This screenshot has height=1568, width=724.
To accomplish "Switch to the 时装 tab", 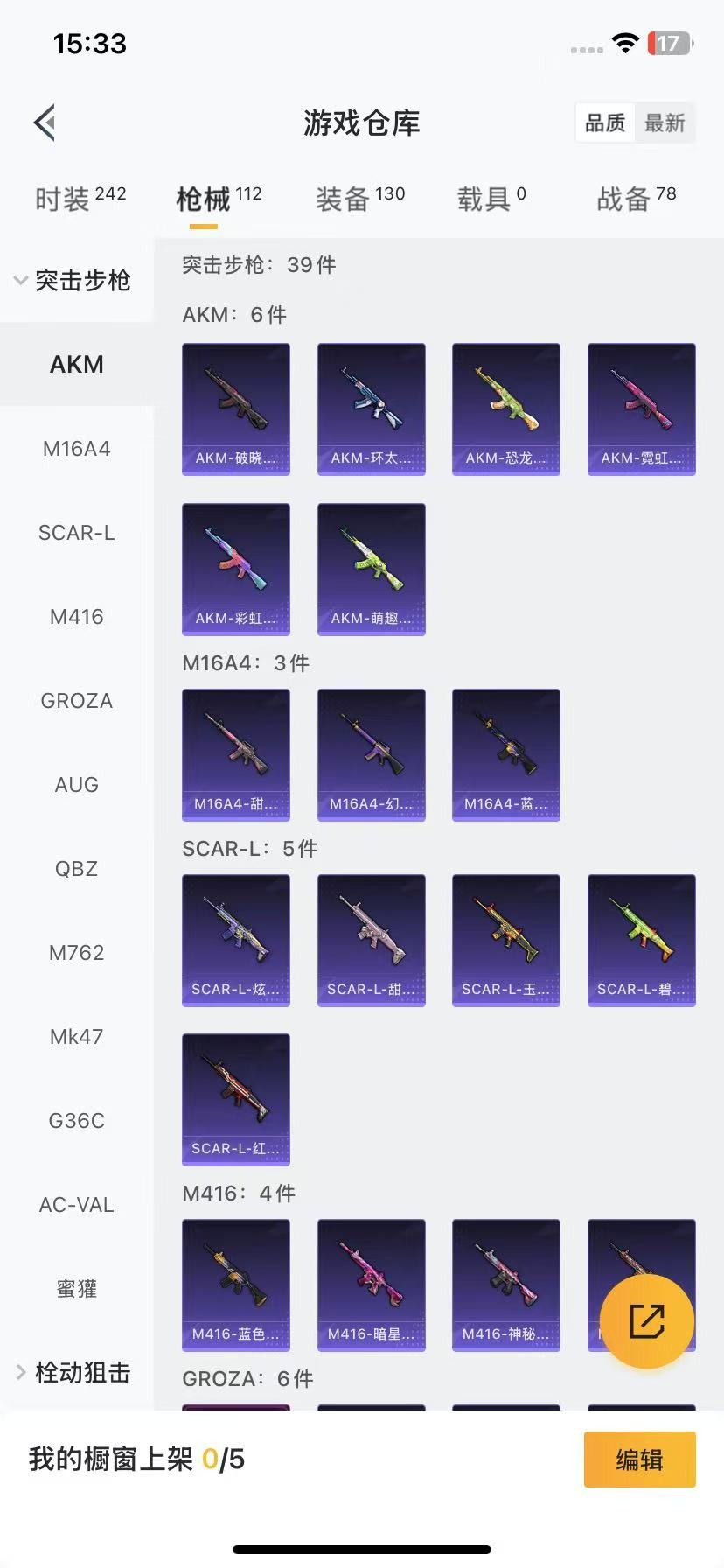I will click(x=80, y=199).
